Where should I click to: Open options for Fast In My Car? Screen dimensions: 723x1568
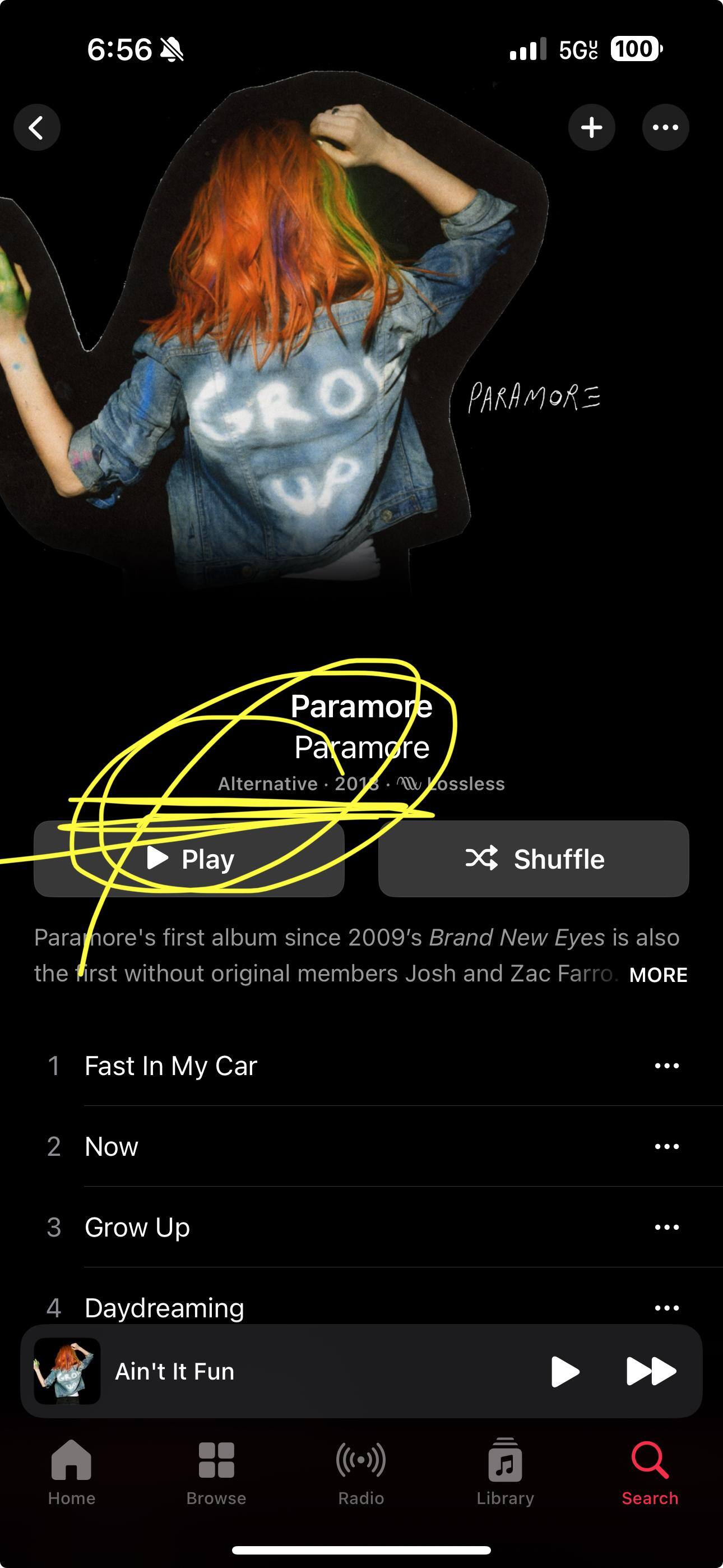click(666, 1066)
